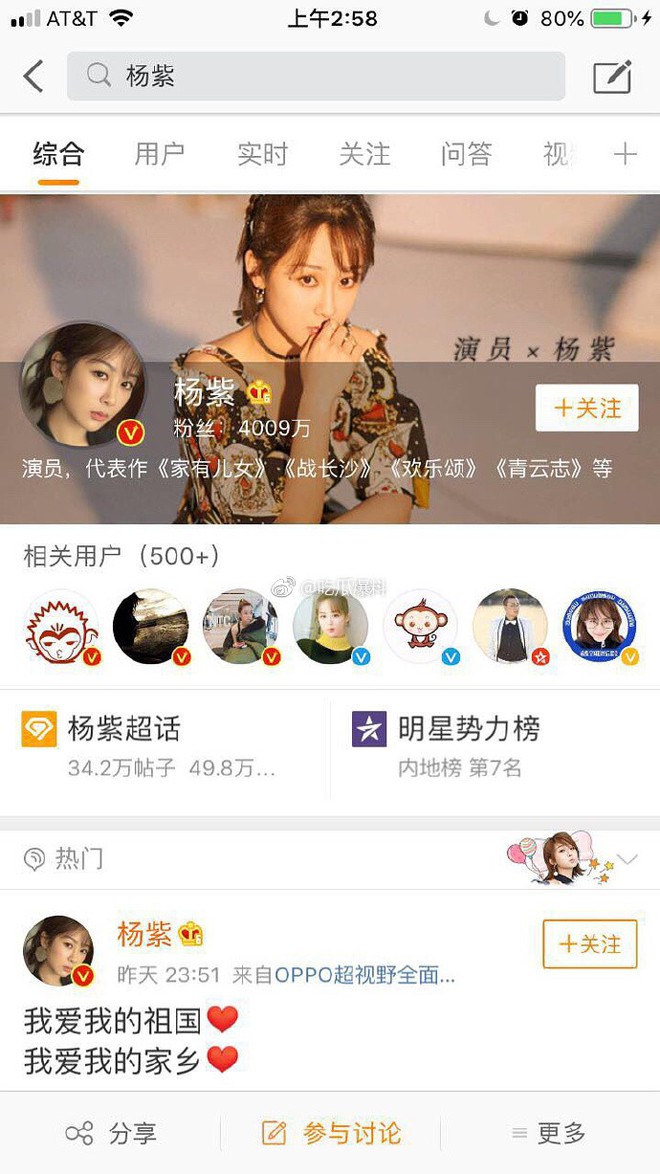Tap 分享 at the bottom bar
Image resolution: width=660 pixels, height=1174 pixels.
pyautogui.click(x=112, y=1133)
